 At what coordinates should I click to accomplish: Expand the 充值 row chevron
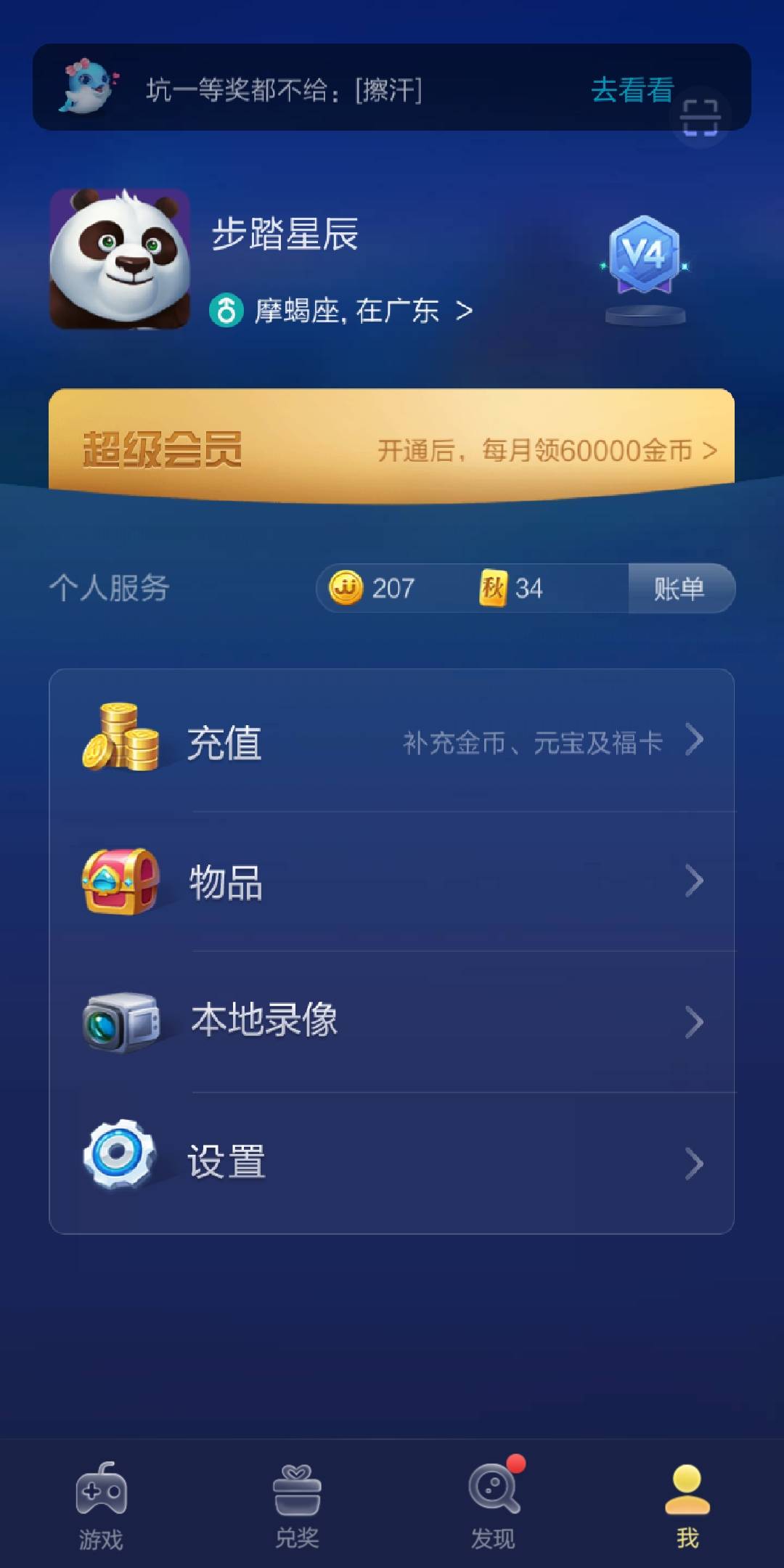[695, 740]
